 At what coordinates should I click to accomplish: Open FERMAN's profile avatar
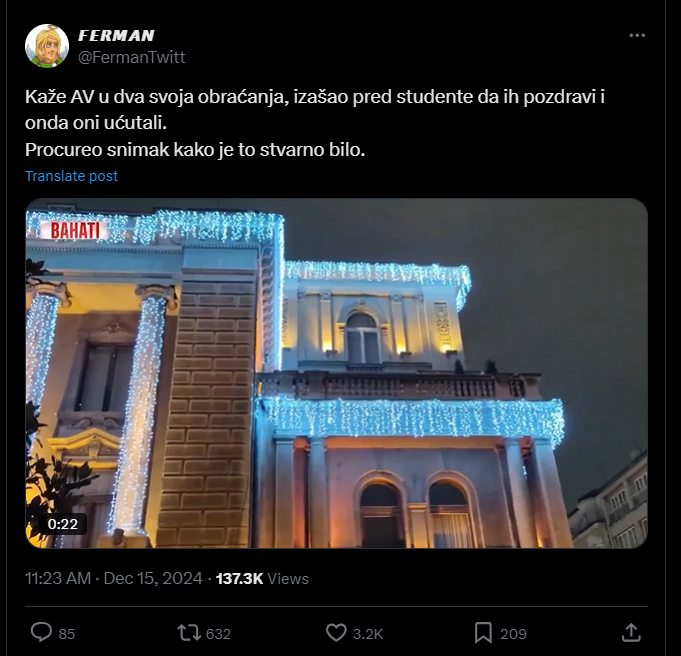[x=47, y=46]
